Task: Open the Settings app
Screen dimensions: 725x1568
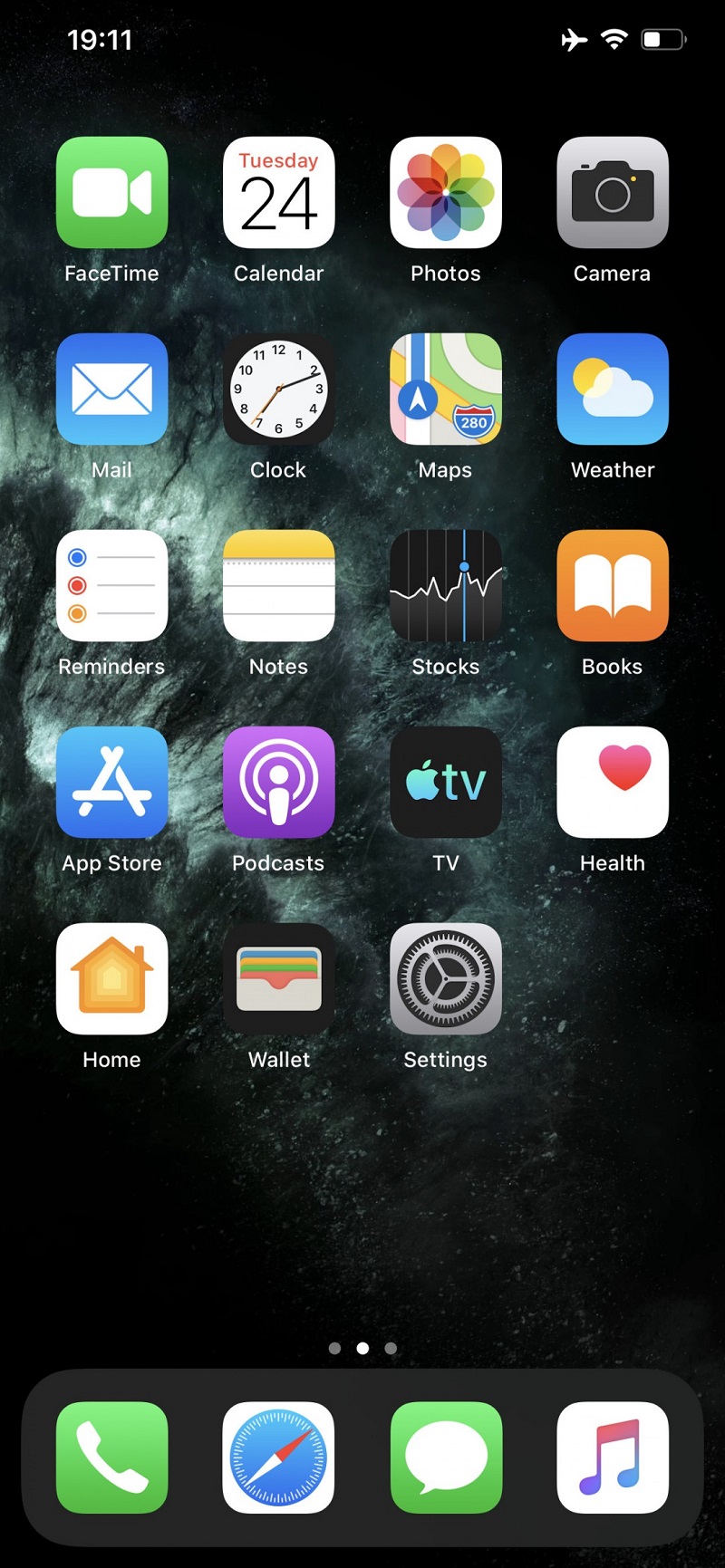Action: pyautogui.click(x=445, y=978)
